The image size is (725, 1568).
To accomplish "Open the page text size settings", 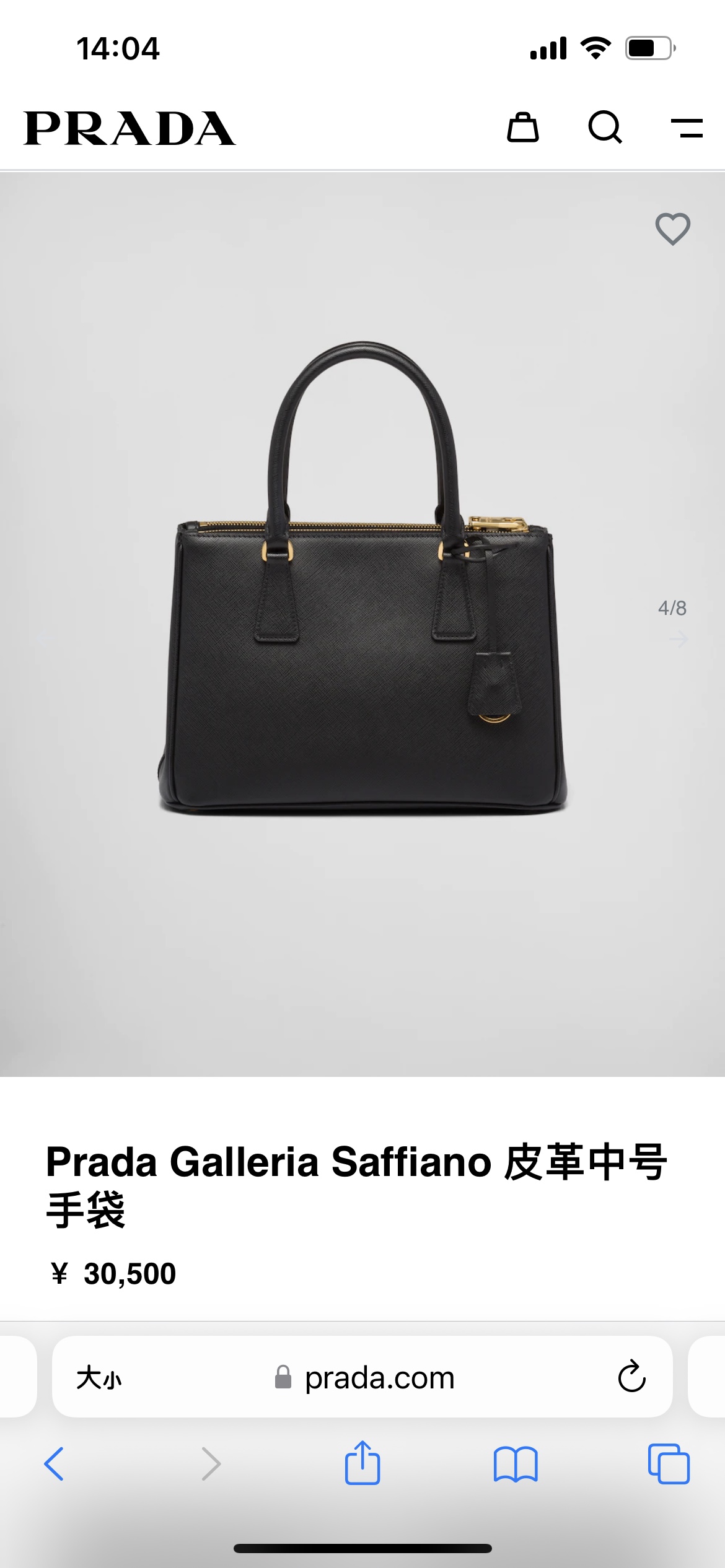I will pos(99,1378).
